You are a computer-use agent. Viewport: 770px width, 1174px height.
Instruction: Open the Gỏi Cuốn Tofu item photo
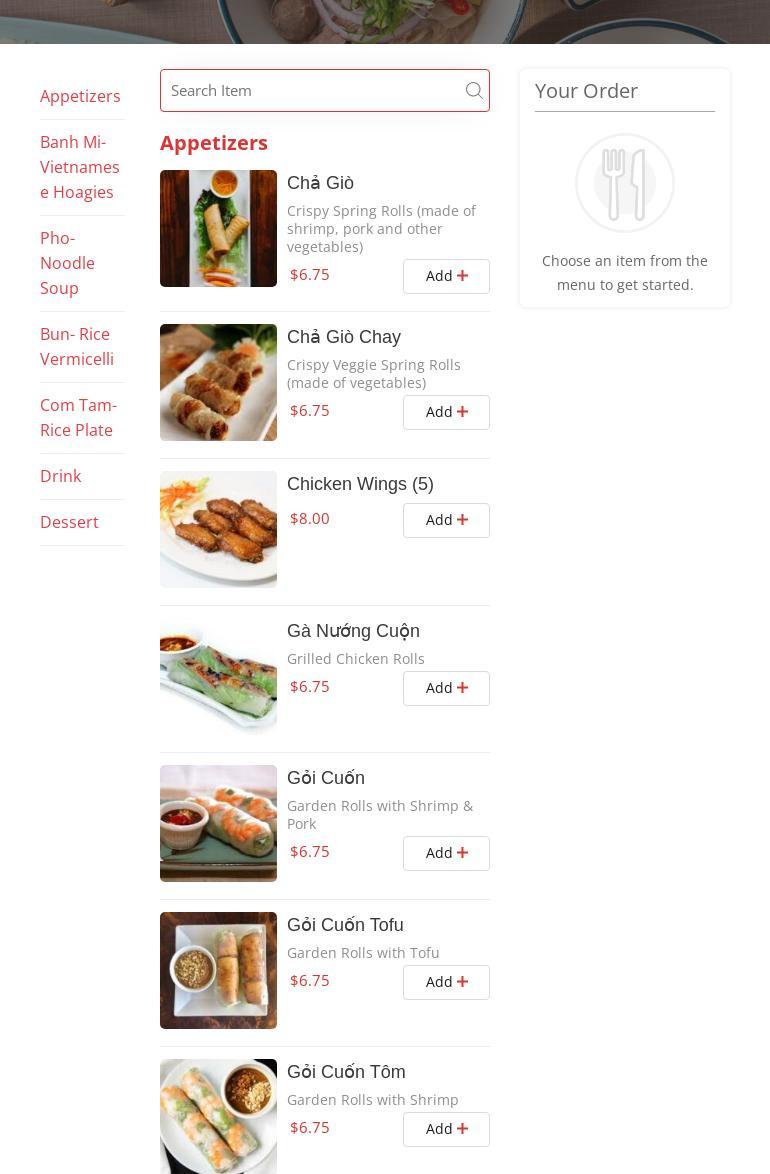pos(218,970)
